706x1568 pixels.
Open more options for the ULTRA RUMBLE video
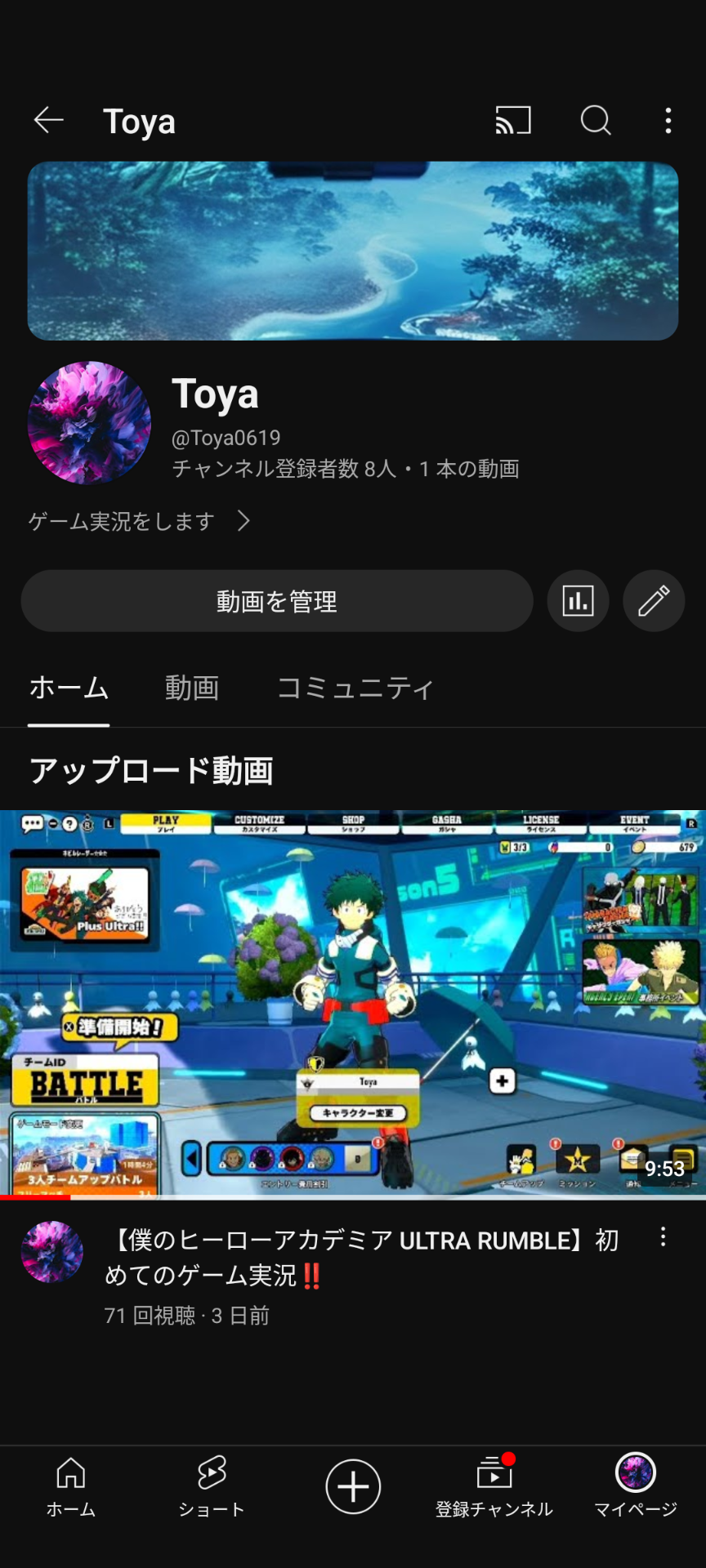pos(663,1238)
